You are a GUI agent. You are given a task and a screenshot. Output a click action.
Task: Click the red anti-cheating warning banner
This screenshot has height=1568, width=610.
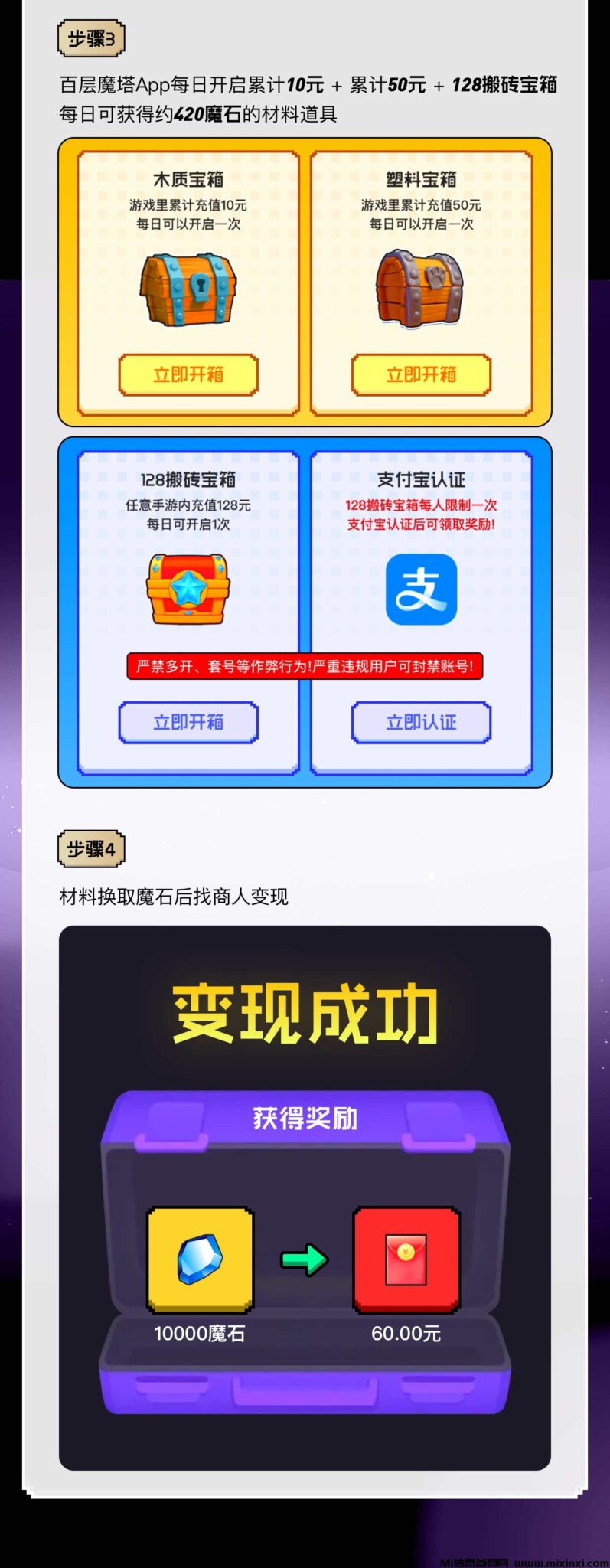[x=304, y=667]
